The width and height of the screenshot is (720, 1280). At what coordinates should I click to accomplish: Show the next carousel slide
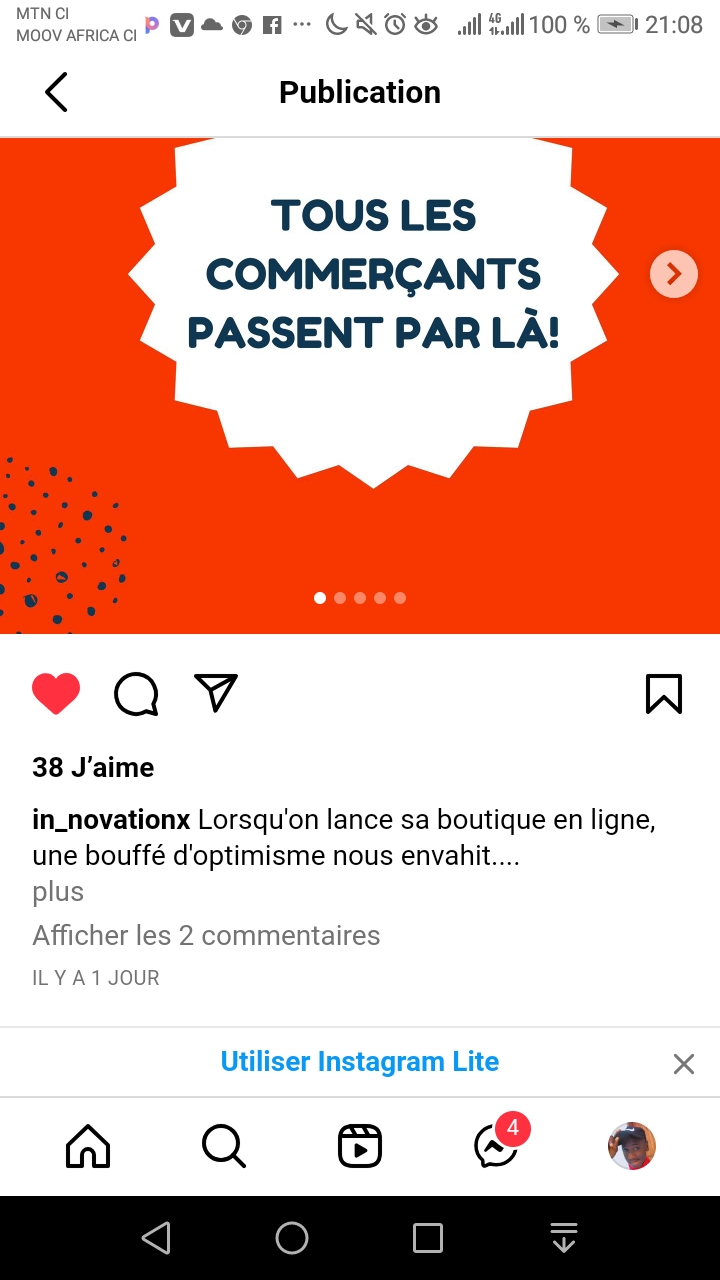(673, 273)
